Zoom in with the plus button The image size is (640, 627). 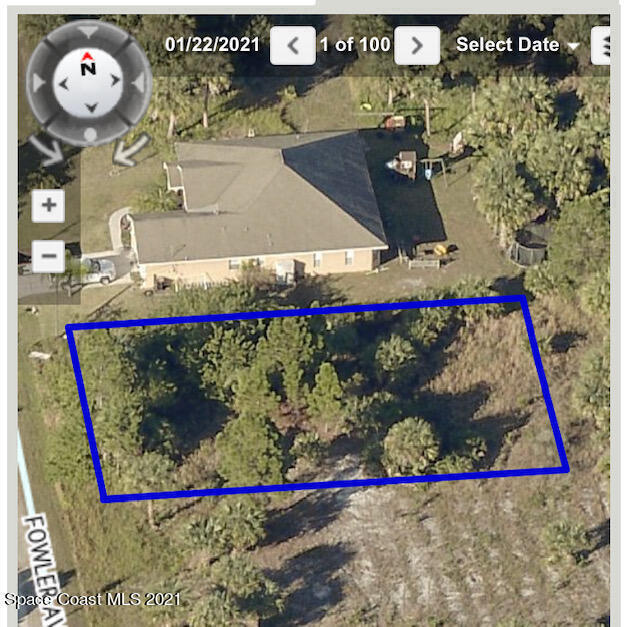click(x=49, y=208)
